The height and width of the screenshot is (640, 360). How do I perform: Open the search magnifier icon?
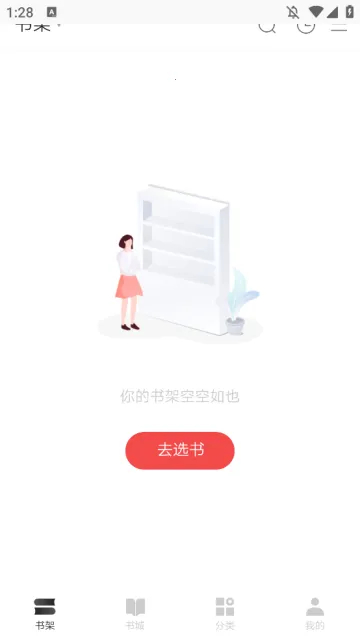tap(267, 28)
